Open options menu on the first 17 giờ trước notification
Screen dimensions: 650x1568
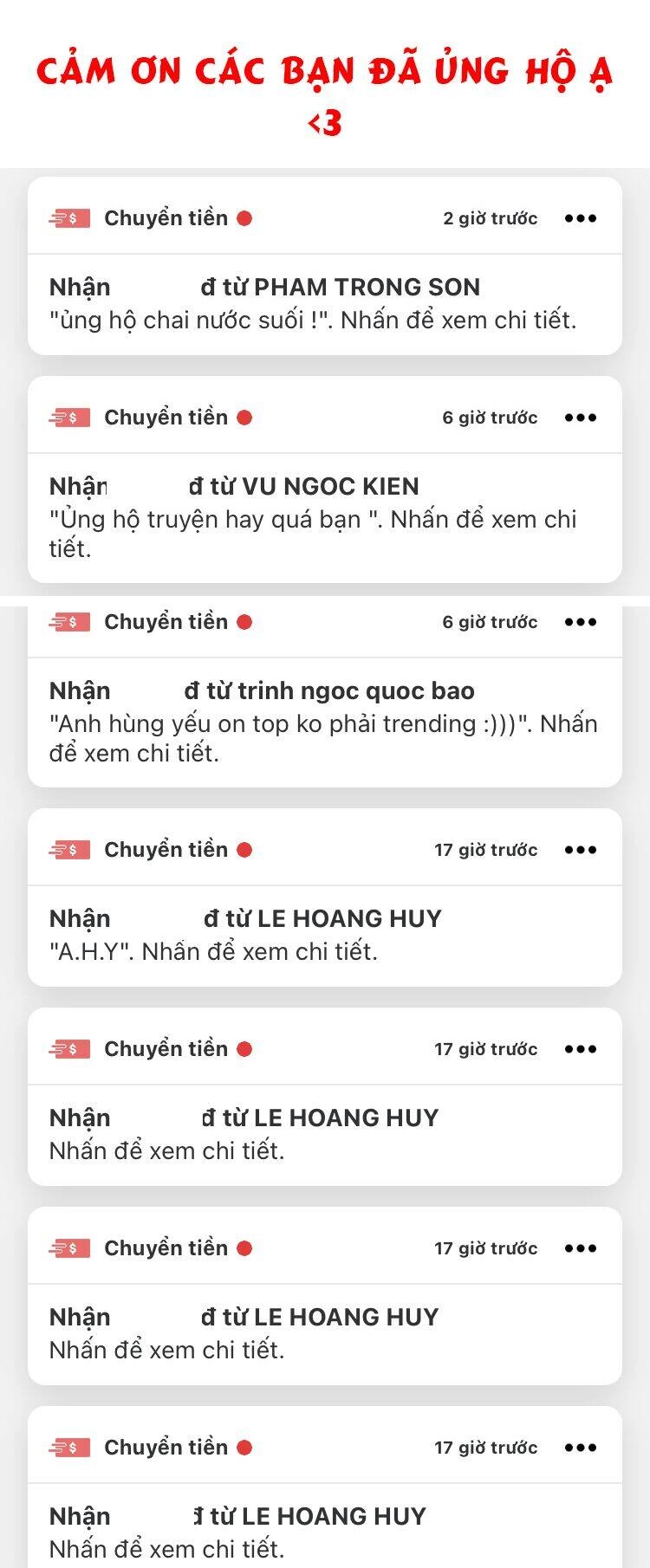click(x=581, y=849)
